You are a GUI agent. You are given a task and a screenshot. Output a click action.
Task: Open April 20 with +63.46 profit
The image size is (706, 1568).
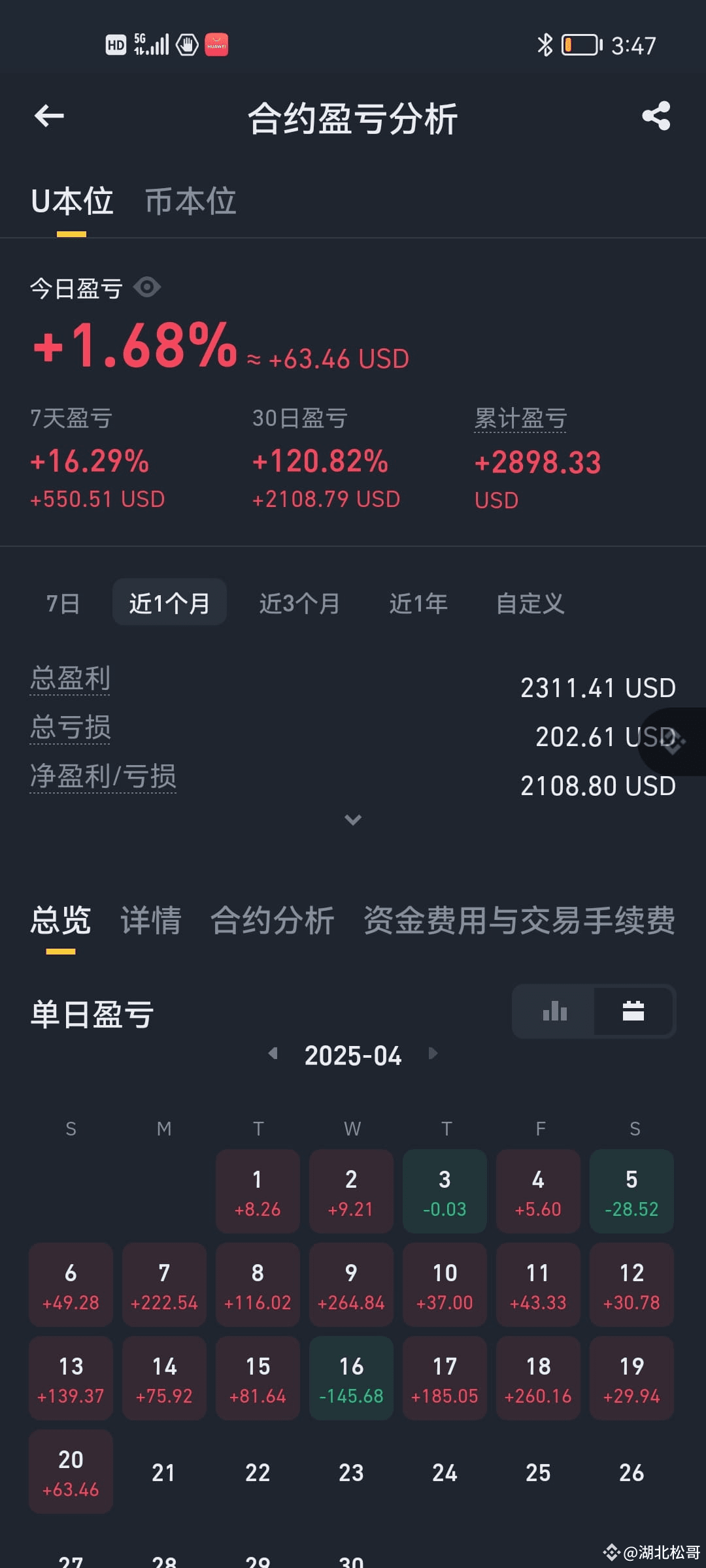tap(71, 1471)
